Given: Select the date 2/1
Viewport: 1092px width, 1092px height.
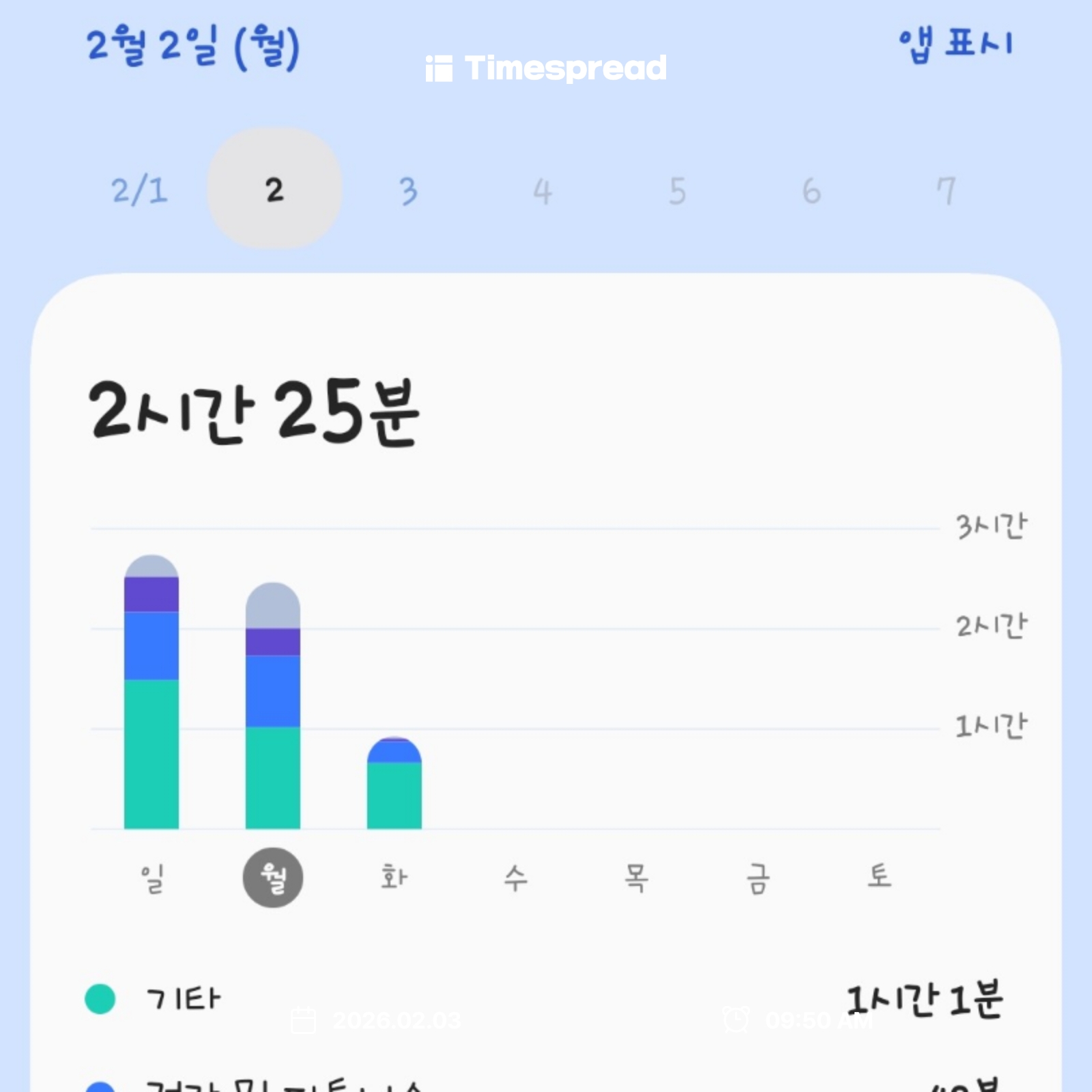Looking at the screenshot, I should [x=140, y=190].
